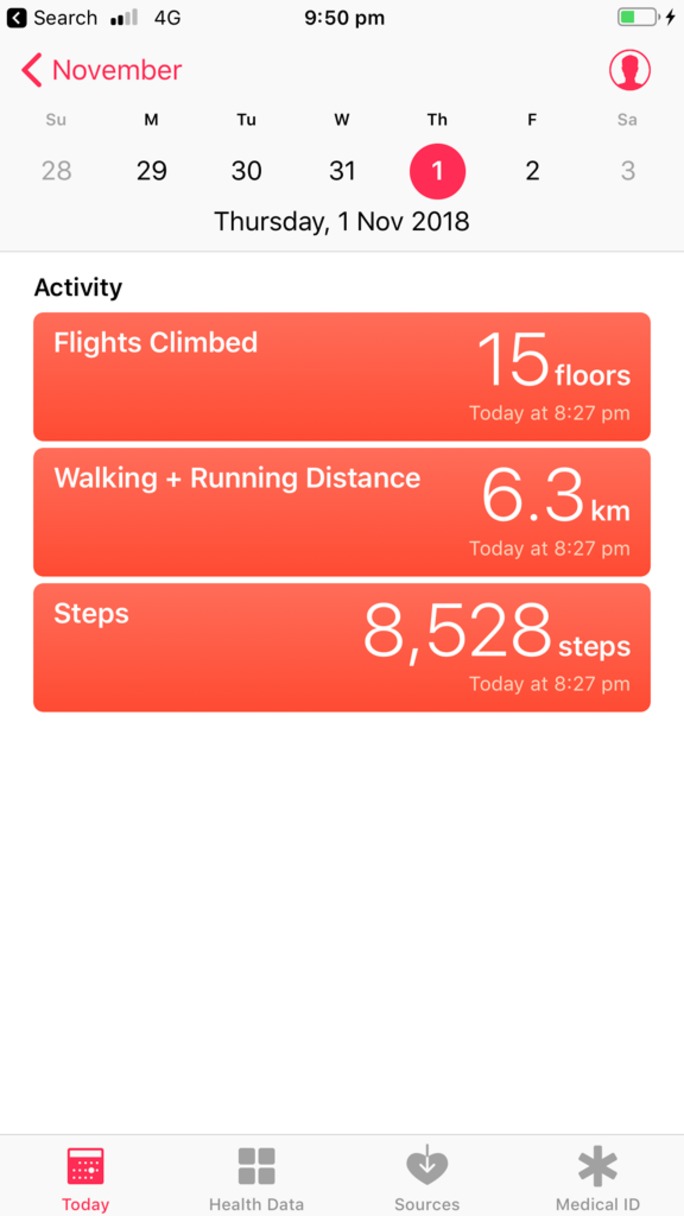Open the Flights Climbed card

point(342,376)
